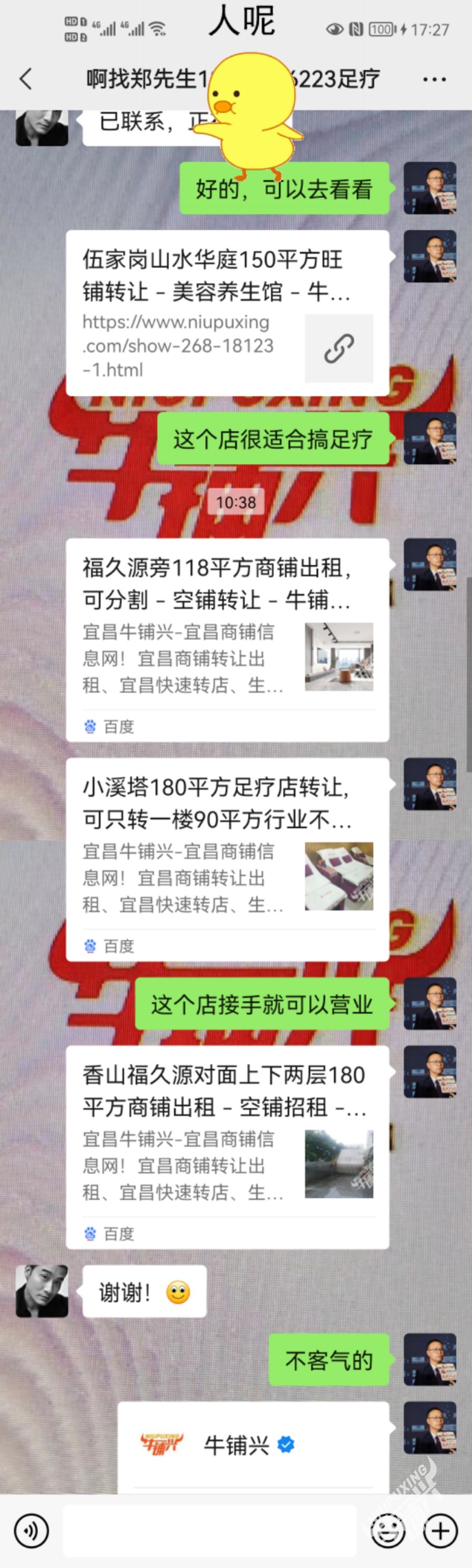Open the 福久源旁118平方商铺出租 link card
Image resolution: width=472 pixels, height=1568 pixels.
click(227, 639)
